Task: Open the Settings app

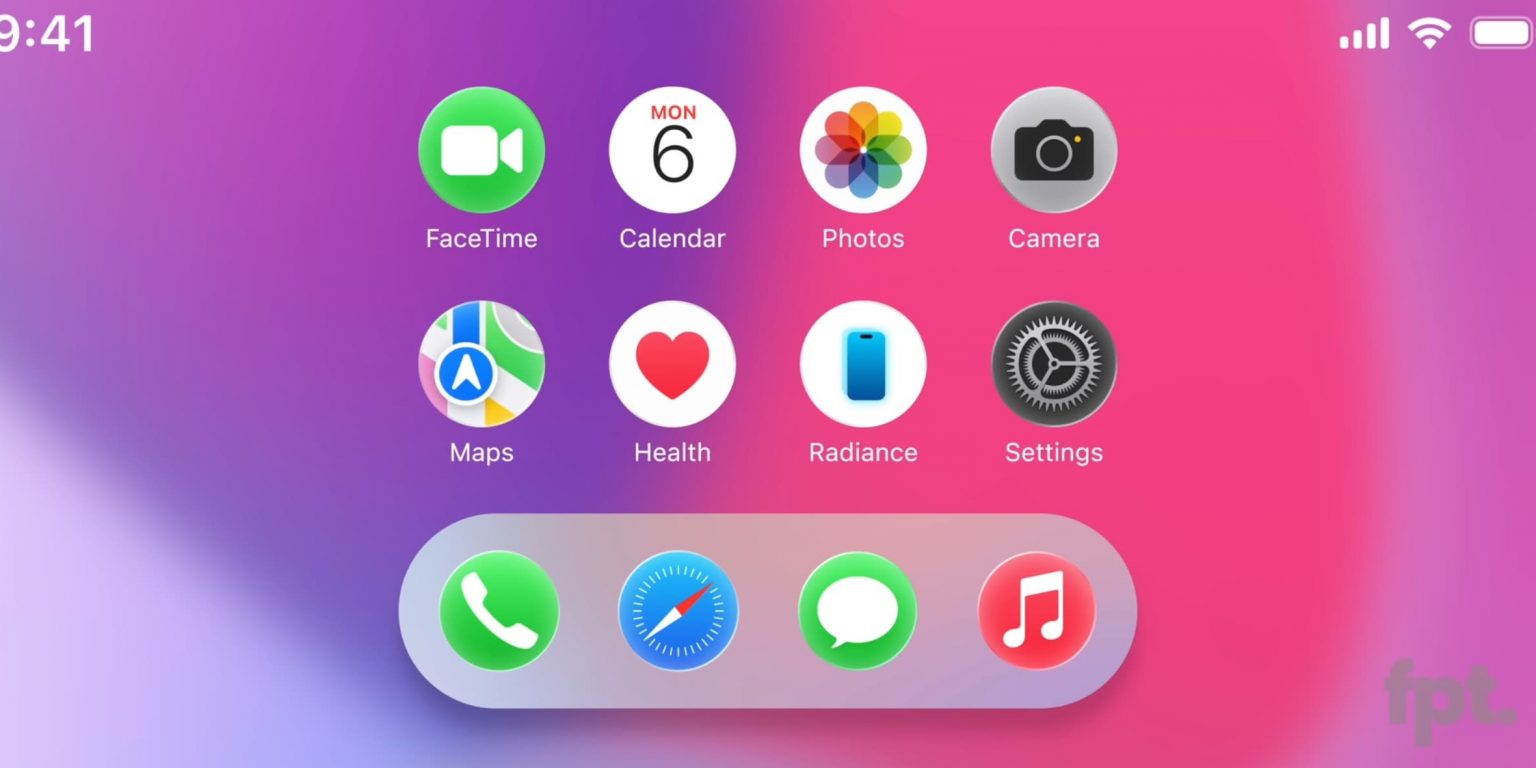Action: click(x=1054, y=364)
